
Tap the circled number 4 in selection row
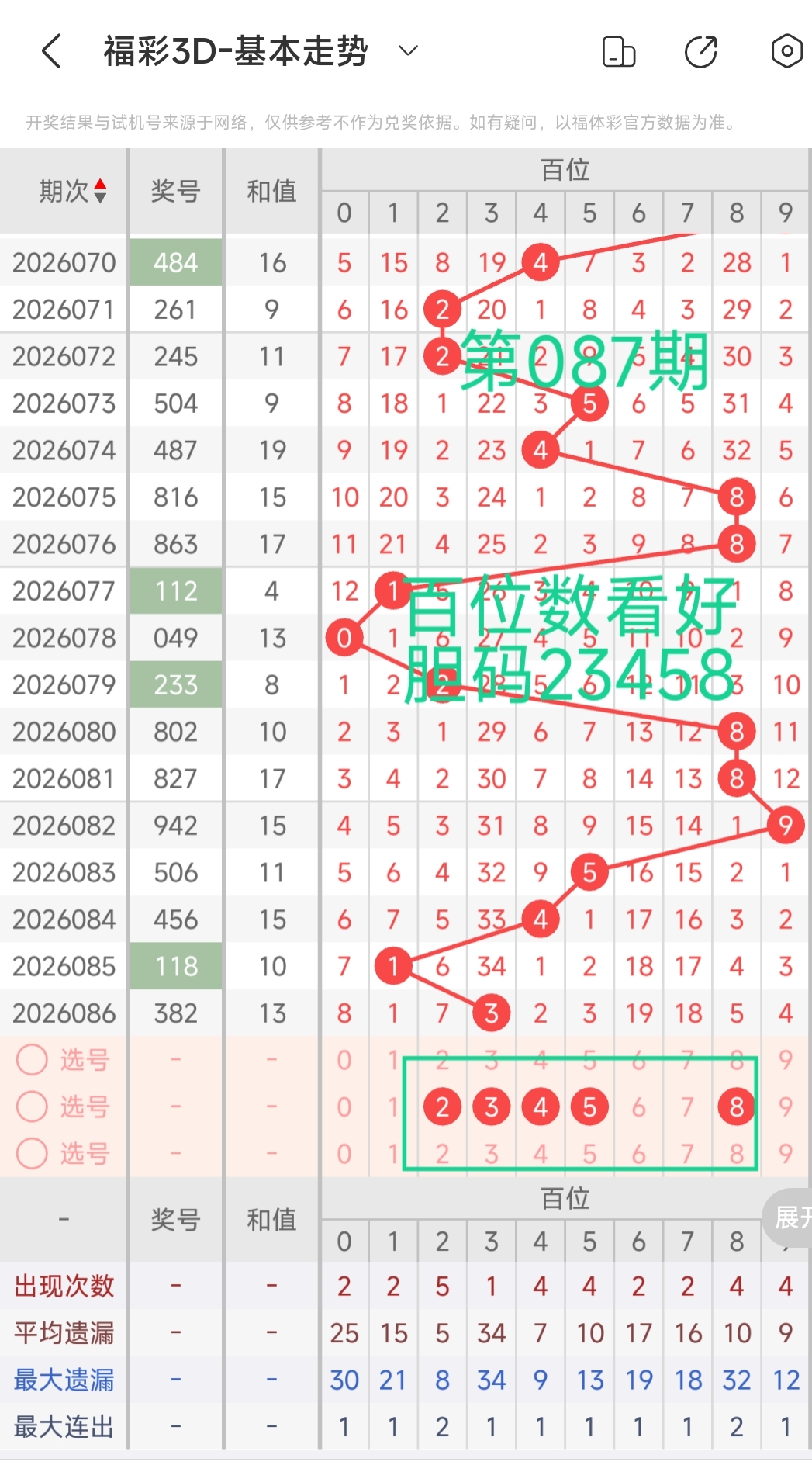541,1107
